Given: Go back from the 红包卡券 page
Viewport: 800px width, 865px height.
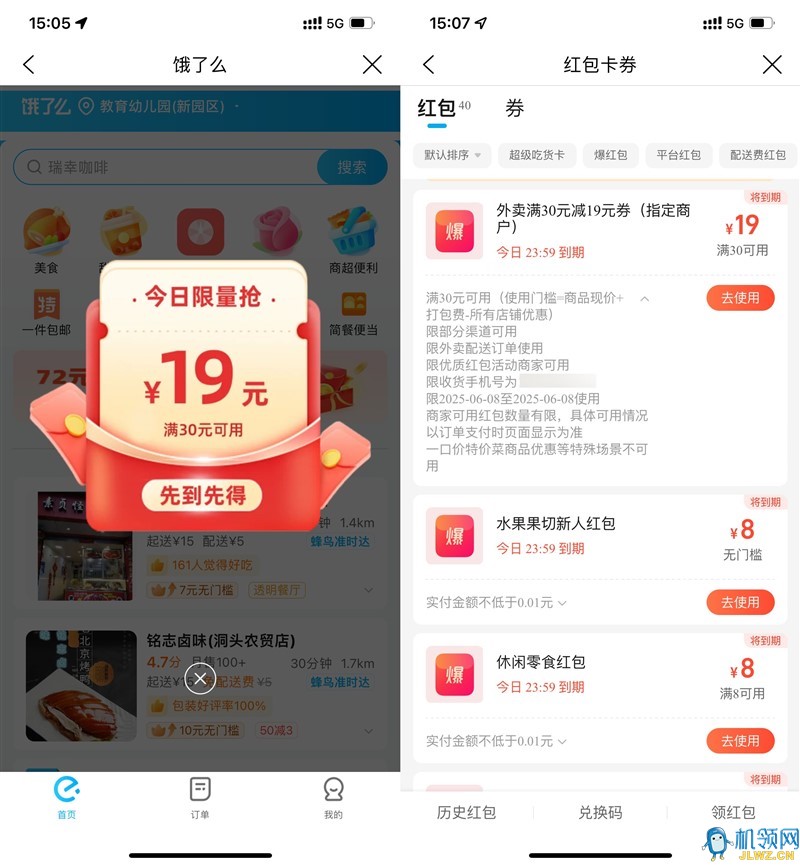Looking at the screenshot, I should tap(428, 65).
